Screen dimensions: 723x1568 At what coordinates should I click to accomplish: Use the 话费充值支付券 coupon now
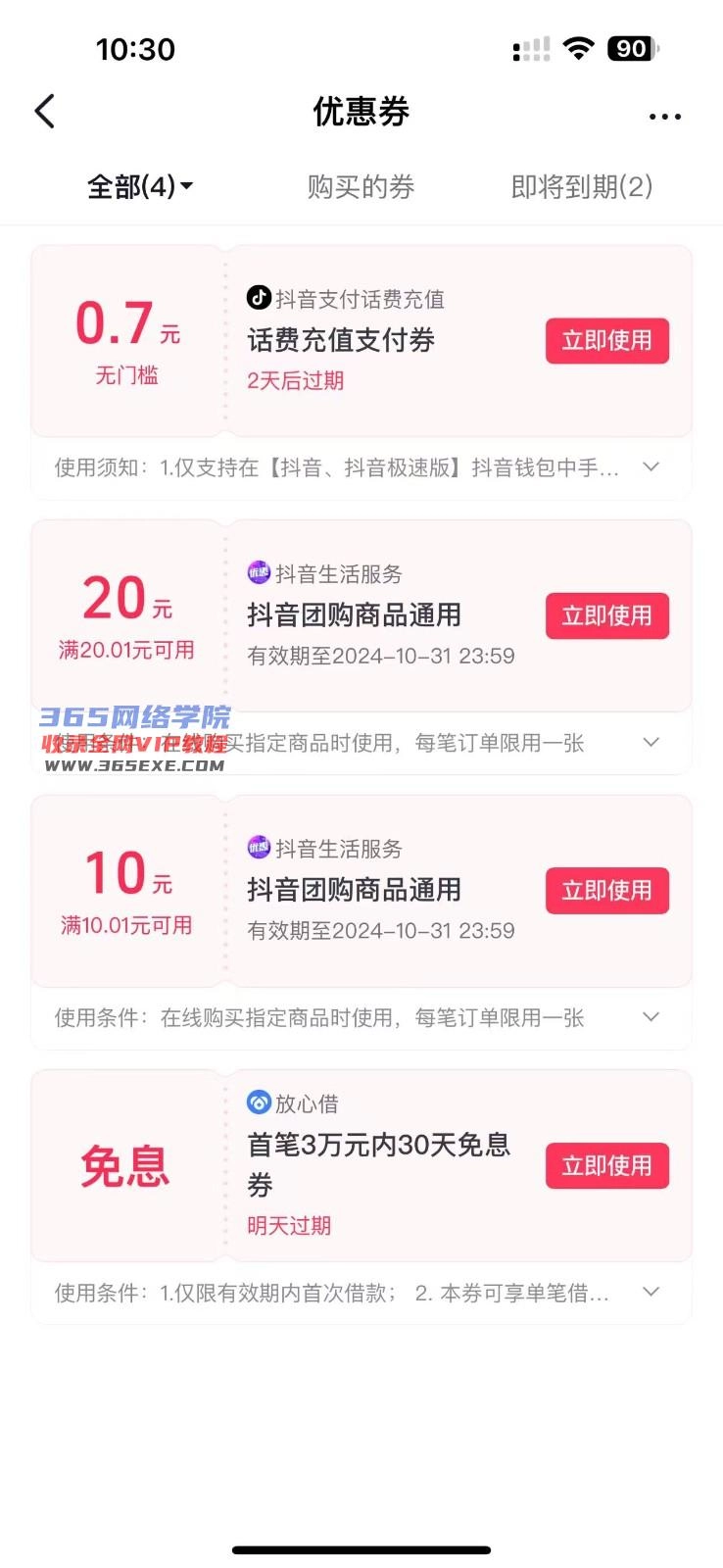click(606, 341)
